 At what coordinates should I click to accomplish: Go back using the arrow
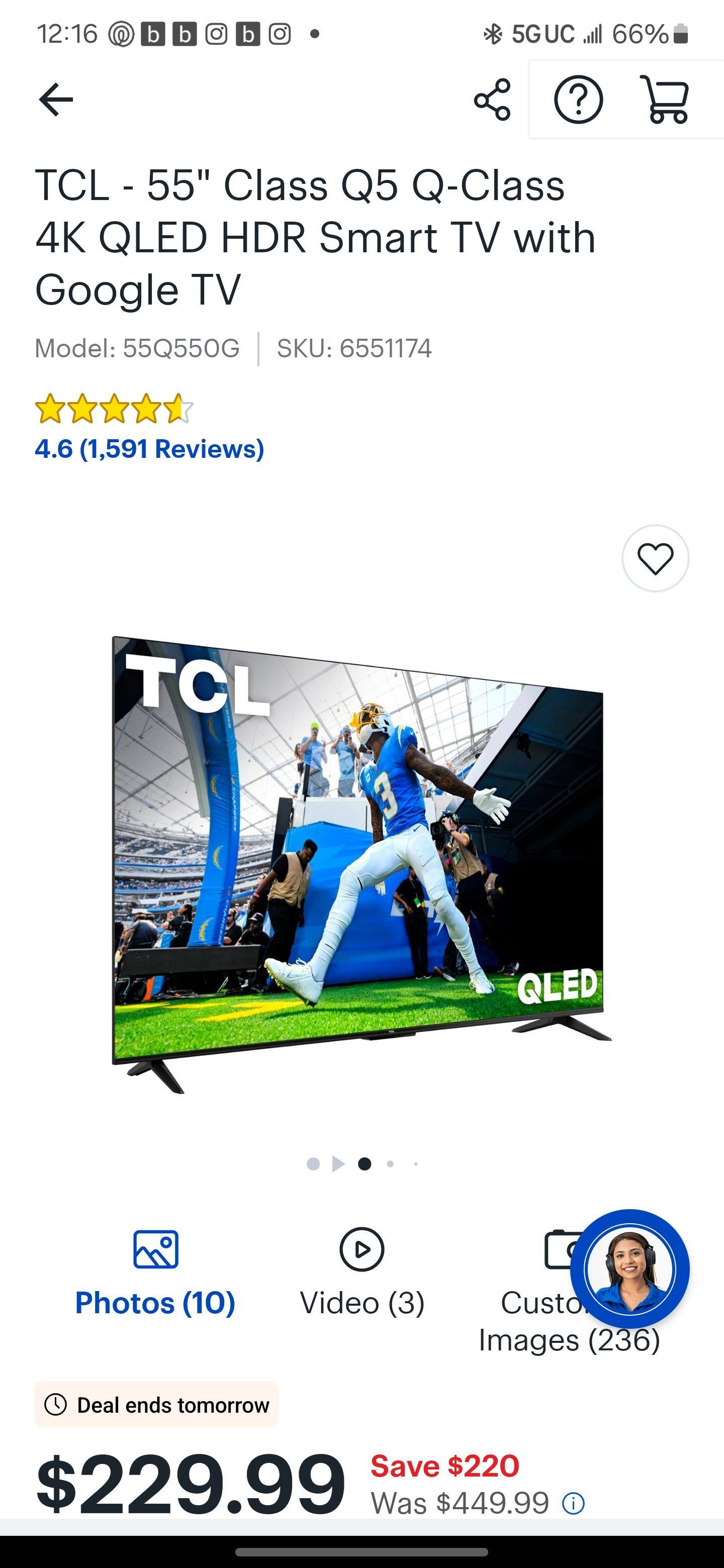tap(55, 99)
